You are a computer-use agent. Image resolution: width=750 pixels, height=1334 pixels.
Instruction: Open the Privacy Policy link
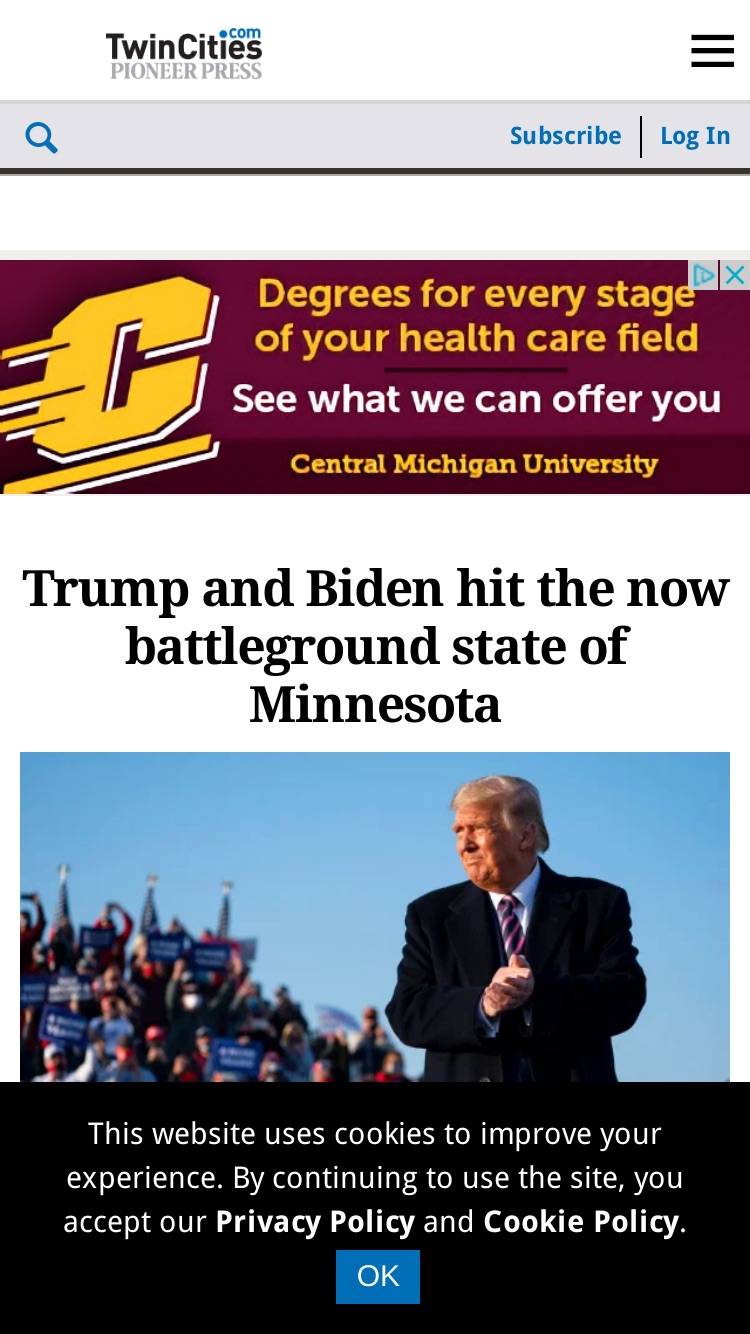point(315,1221)
